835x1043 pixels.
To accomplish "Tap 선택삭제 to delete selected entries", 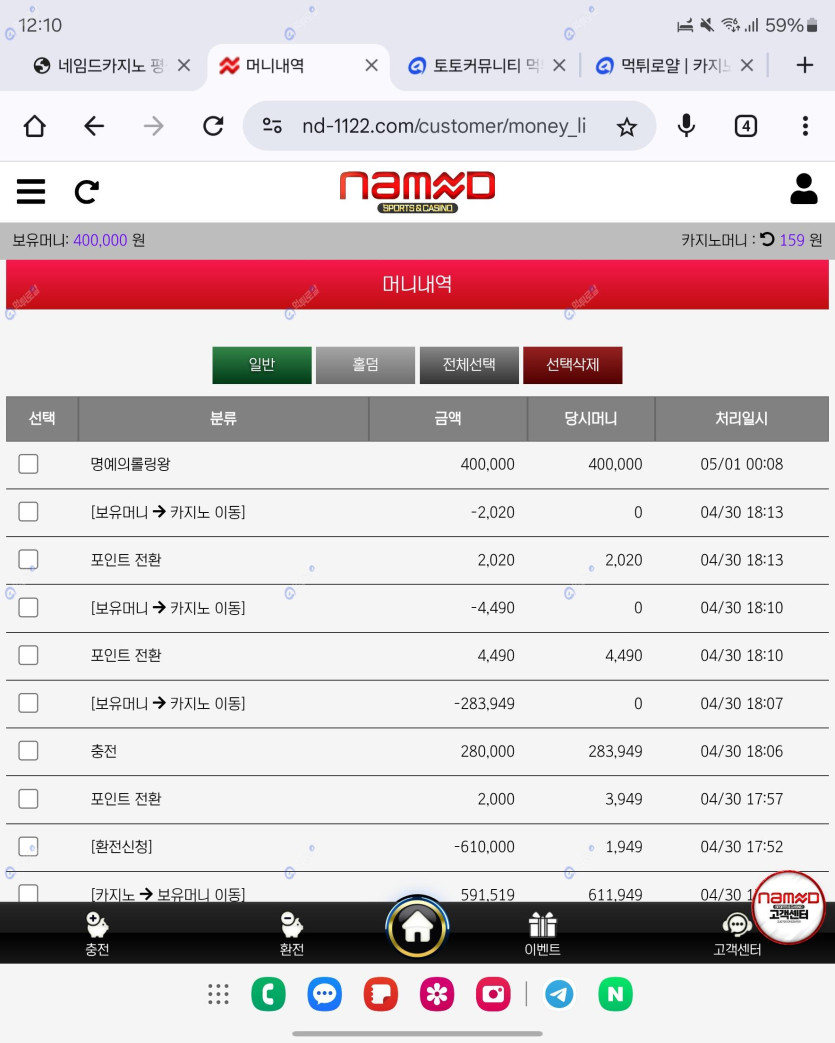I will (x=572, y=365).
